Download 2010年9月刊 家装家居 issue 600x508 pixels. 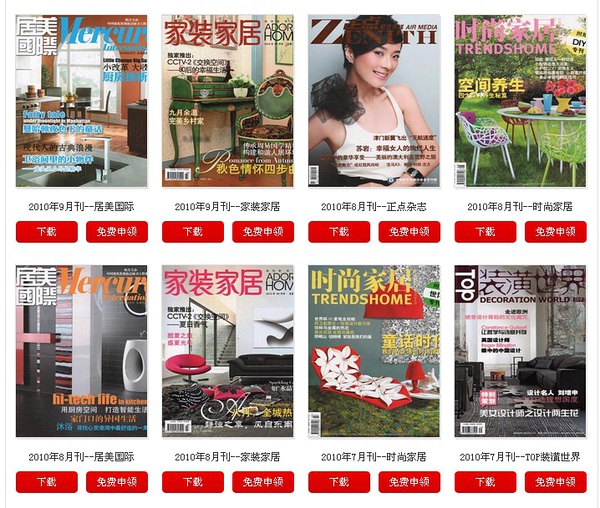(193, 232)
